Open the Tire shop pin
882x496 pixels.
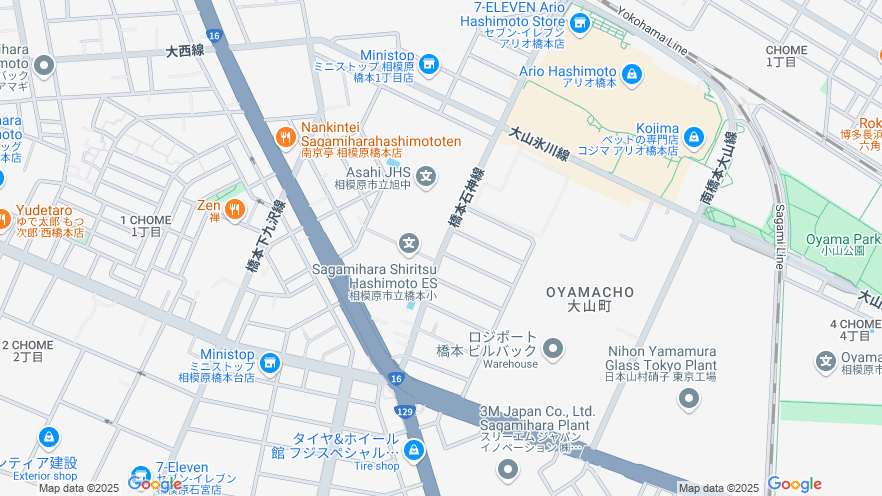coord(414,450)
